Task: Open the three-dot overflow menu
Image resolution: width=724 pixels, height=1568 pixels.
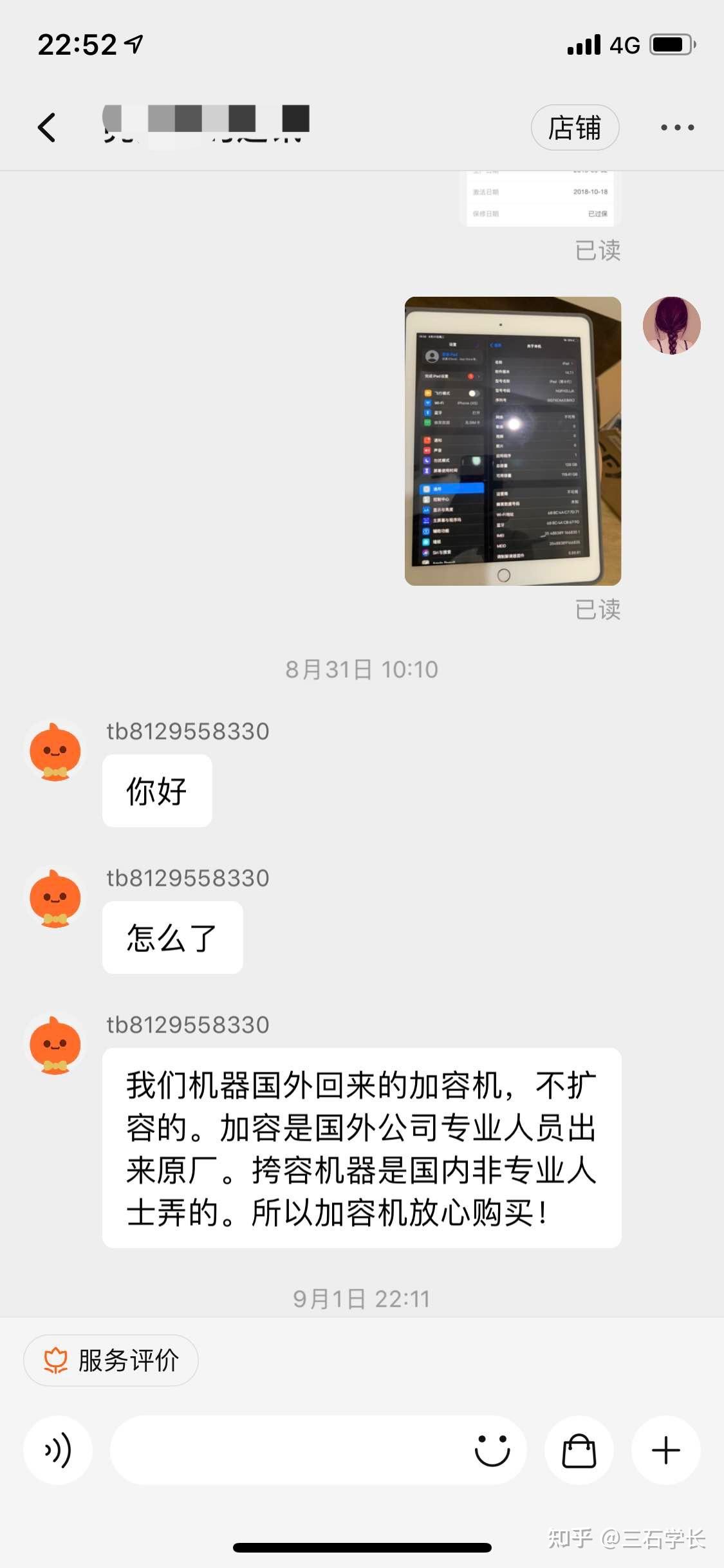Action: [x=677, y=127]
